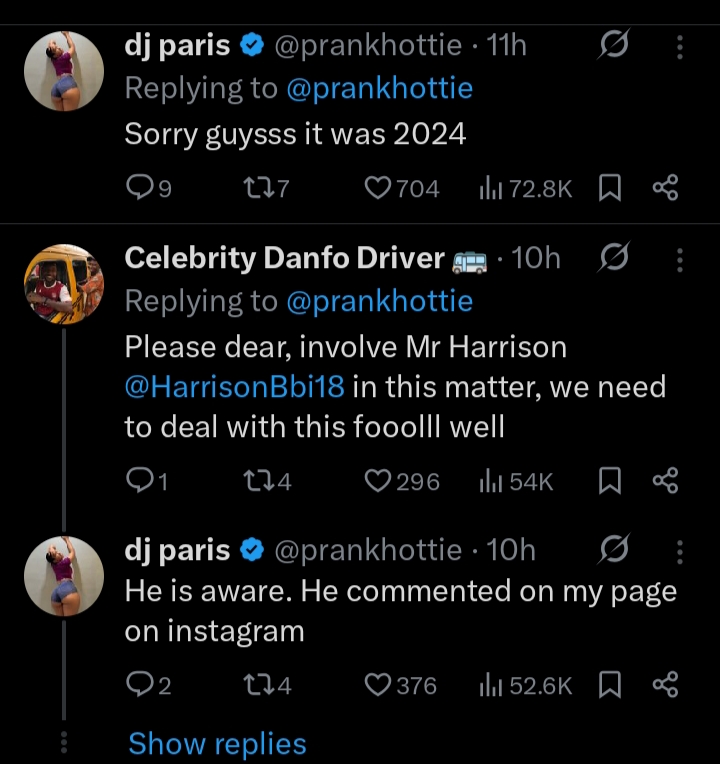Reply to the "Sorry guysss it was 2024" tweet

[138, 188]
